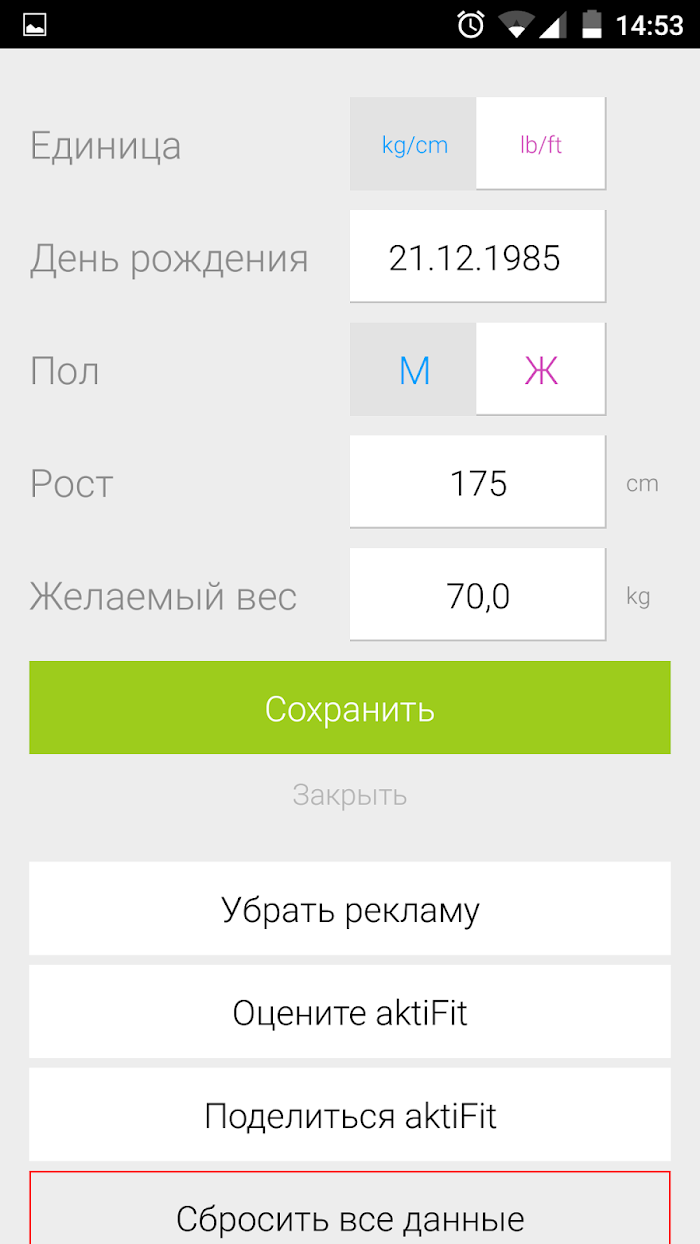Screen dimensions: 700x1244
Task: Edit desired weight field 70,0
Action: pos(477,596)
